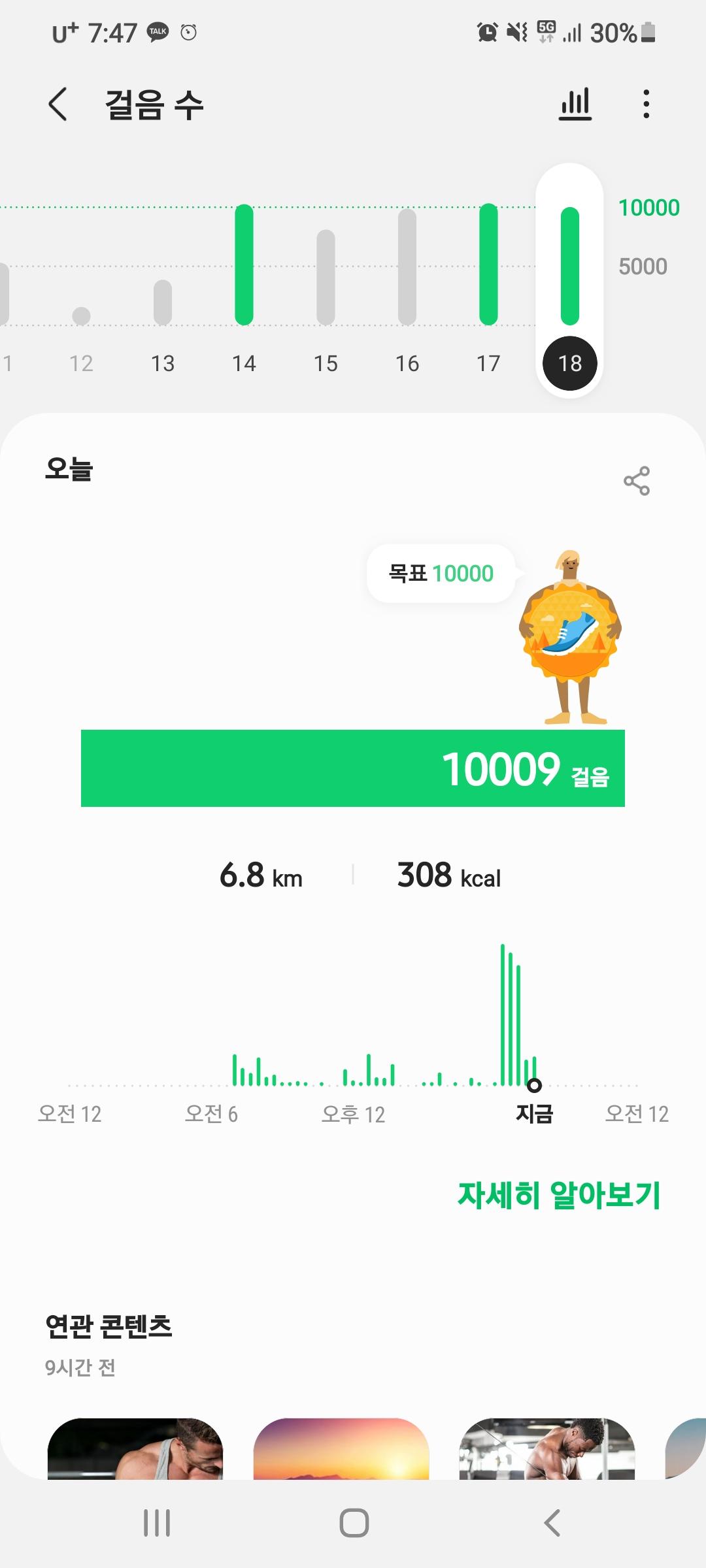The width and height of the screenshot is (706, 1568).
Task: Go to the home screen
Action: click(354, 1523)
